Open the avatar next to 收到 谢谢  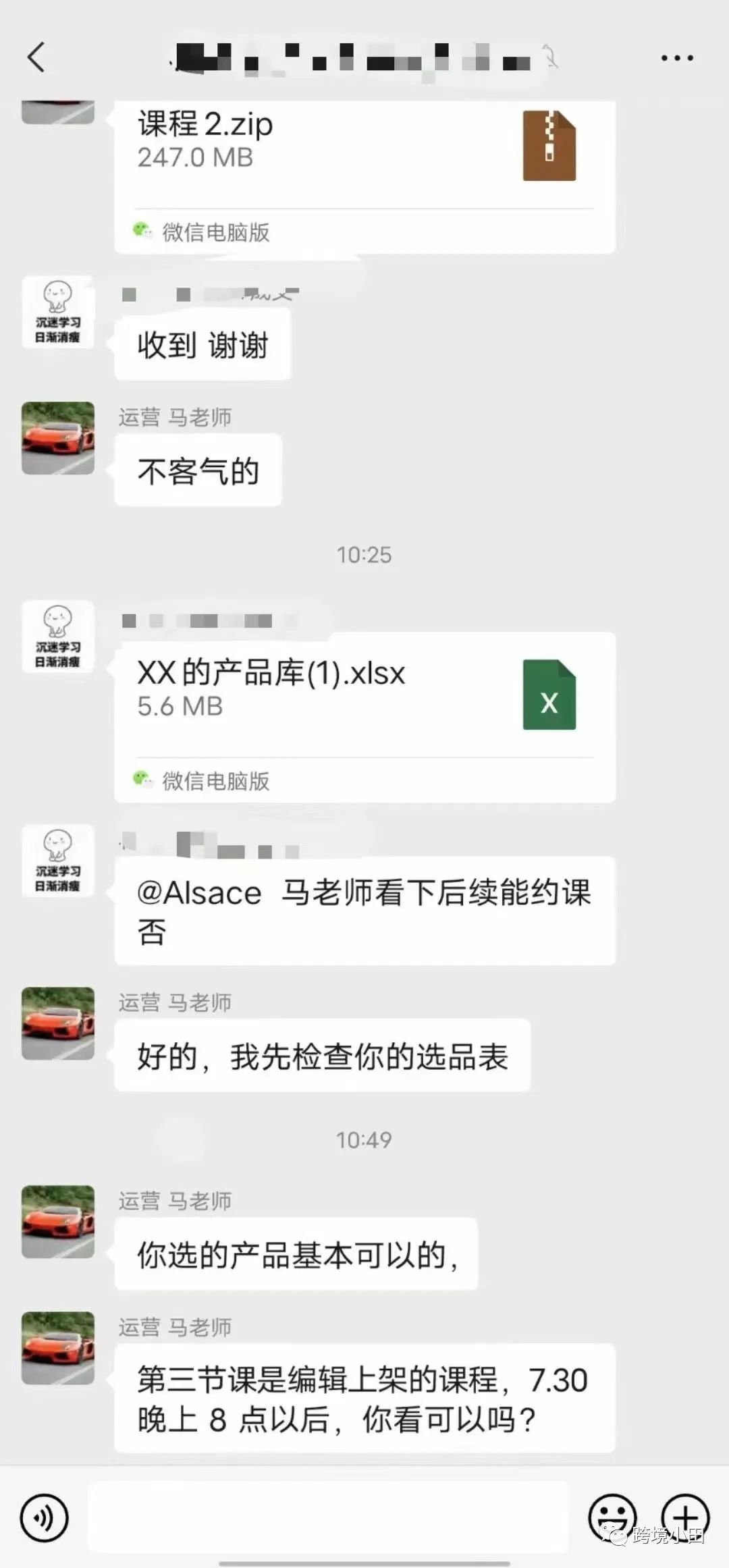pos(58,312)
